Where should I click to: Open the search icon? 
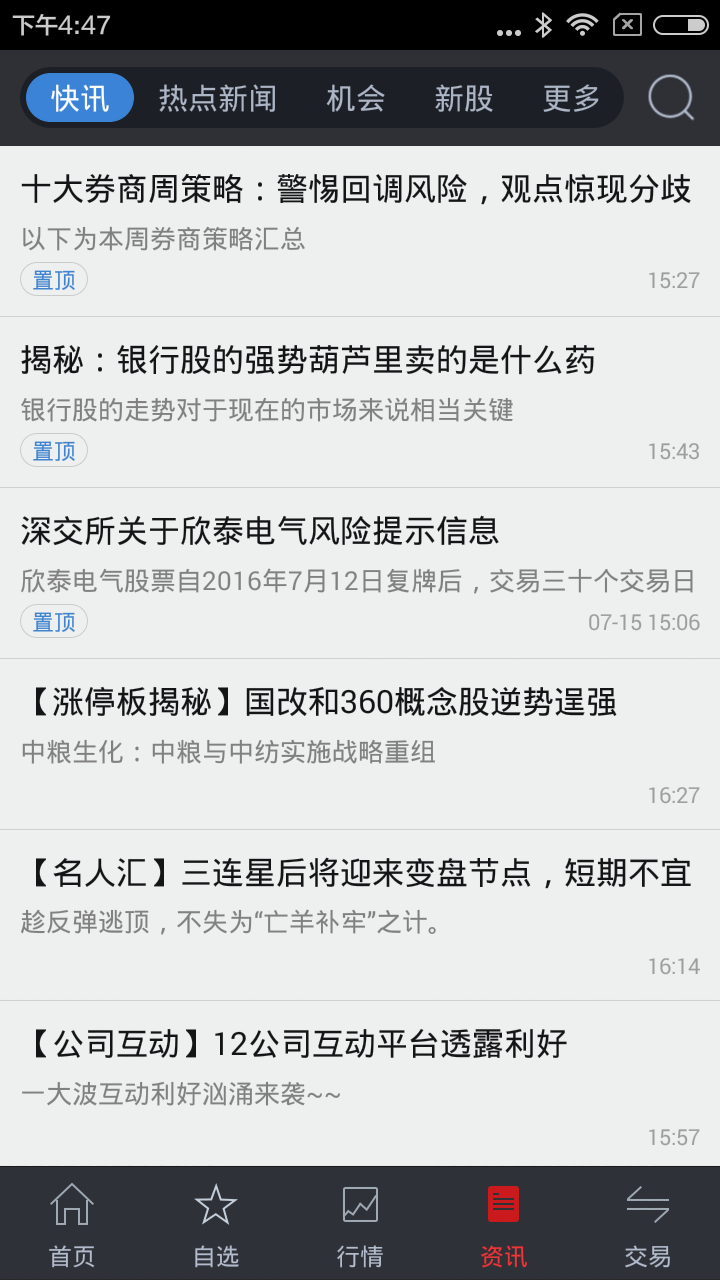pos(670,98)
